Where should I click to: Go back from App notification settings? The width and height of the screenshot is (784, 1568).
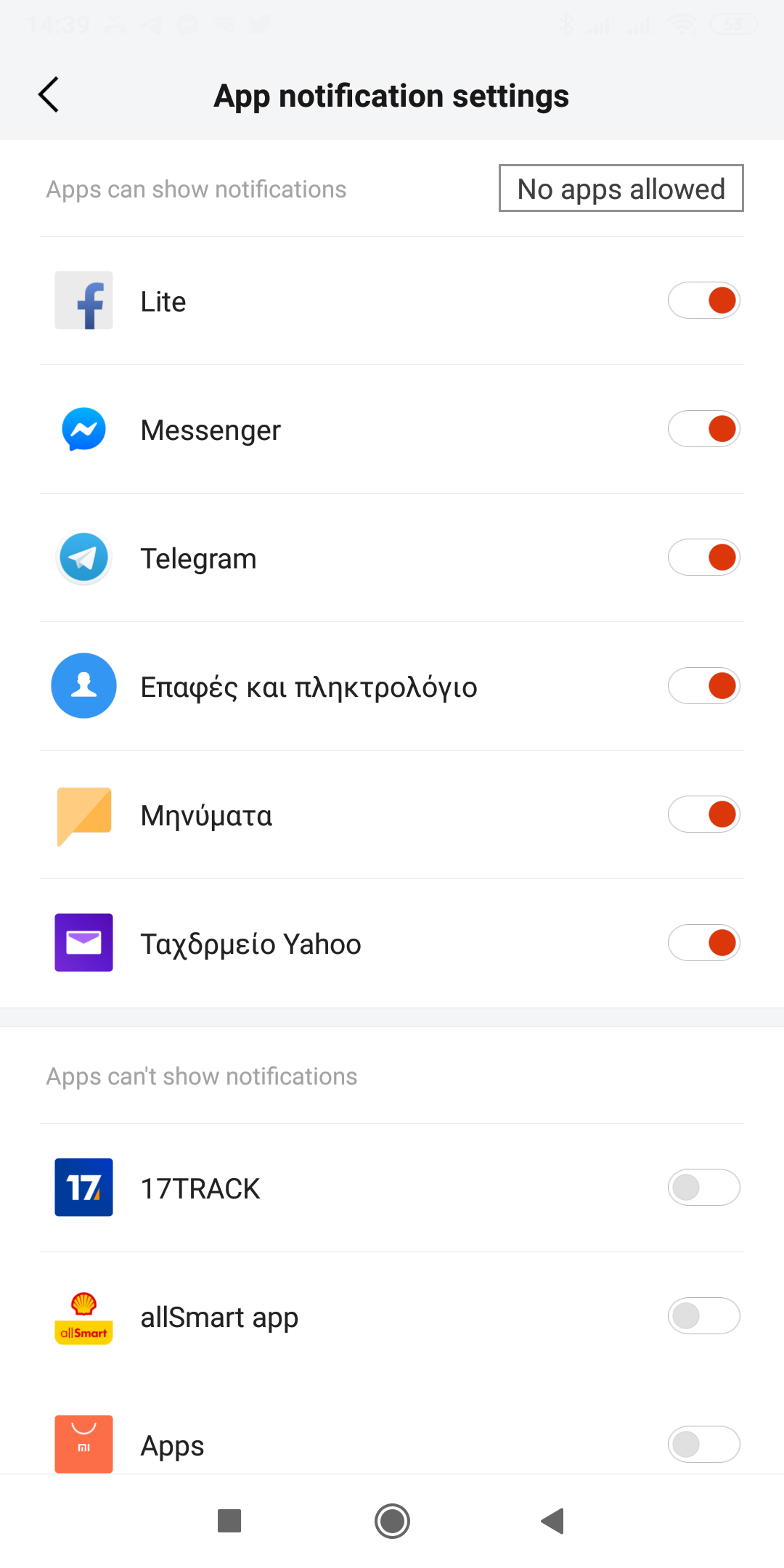tap(49, 95)
